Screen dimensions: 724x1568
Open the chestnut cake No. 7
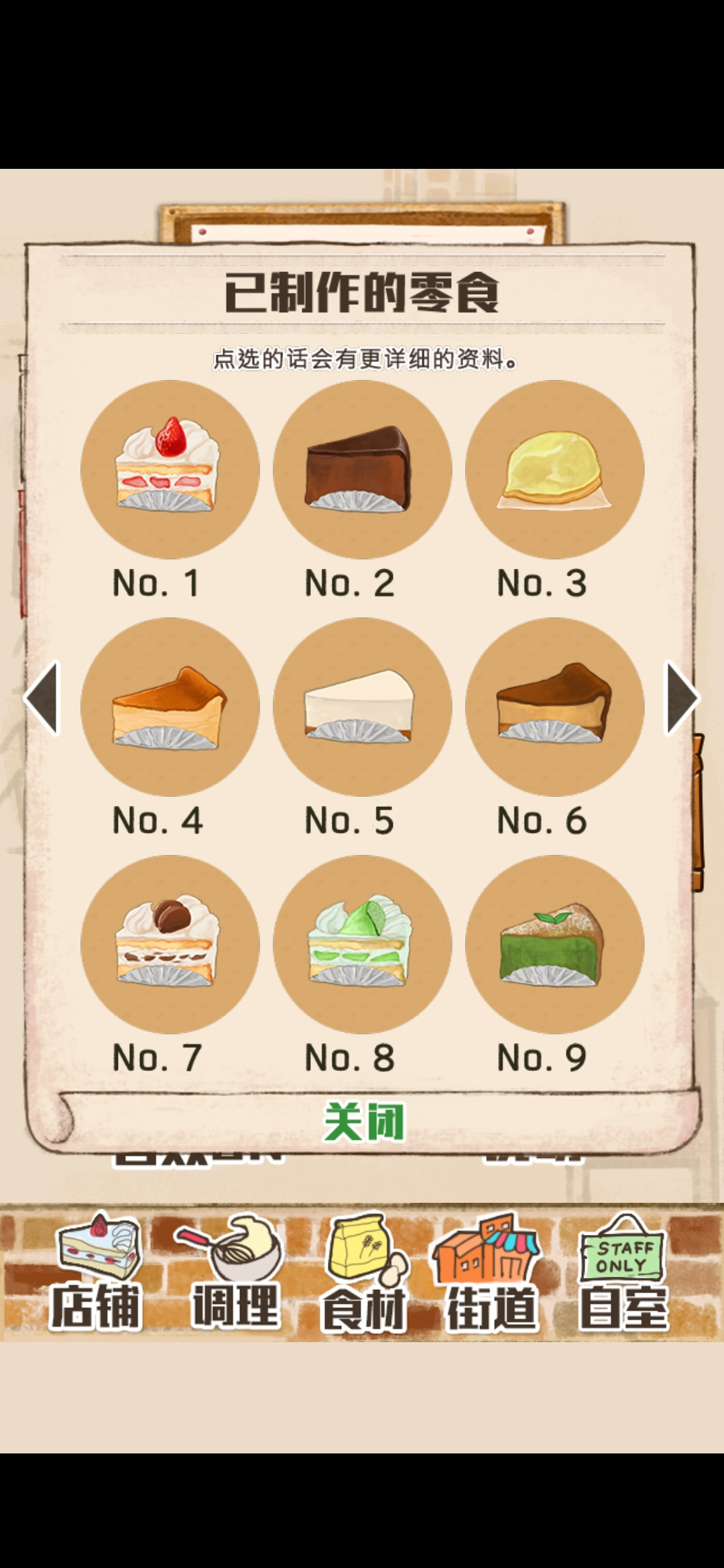170,944
